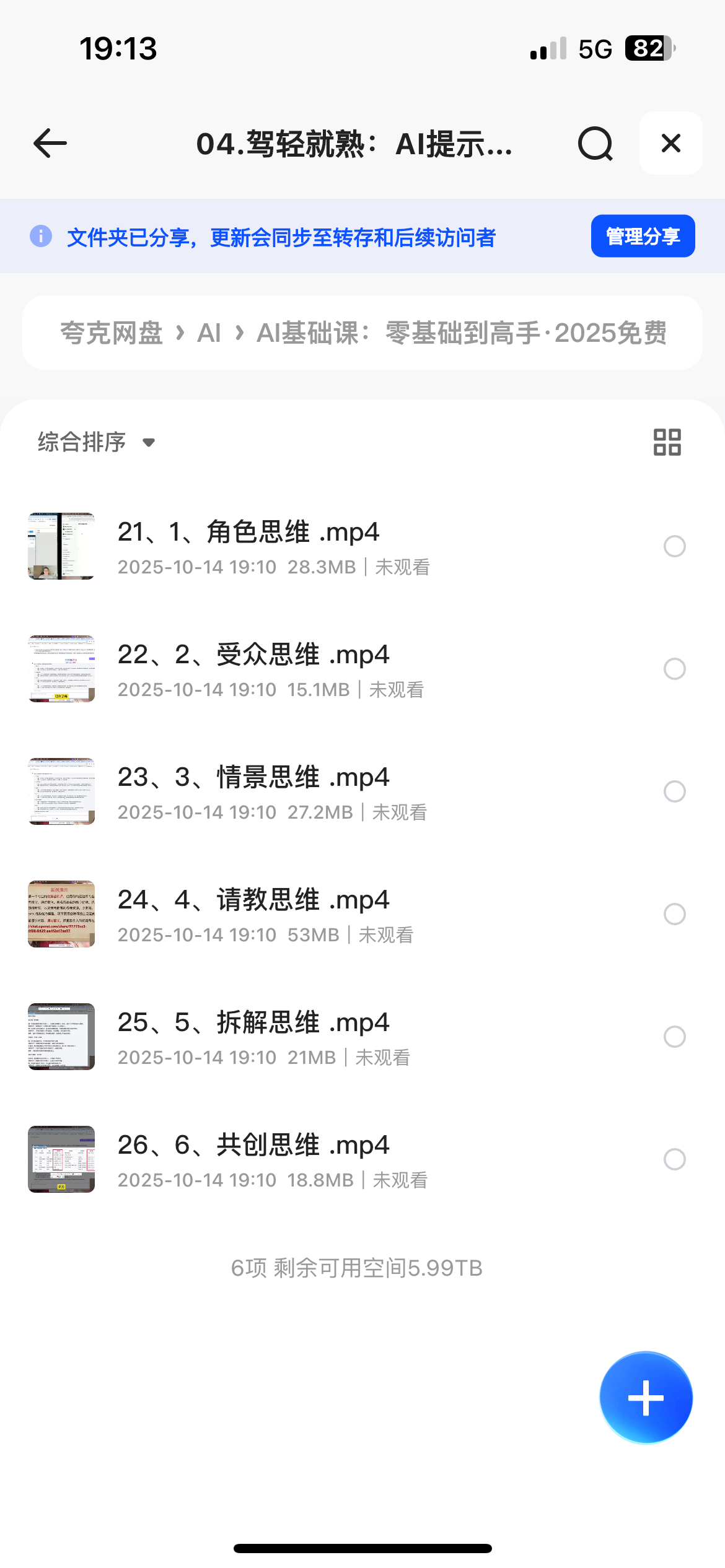Select the circle for 25、5、拆解思维.mp4
Image resolution: width=725 pixels, height=1568 pixels.
click(x=674, y=1037)
